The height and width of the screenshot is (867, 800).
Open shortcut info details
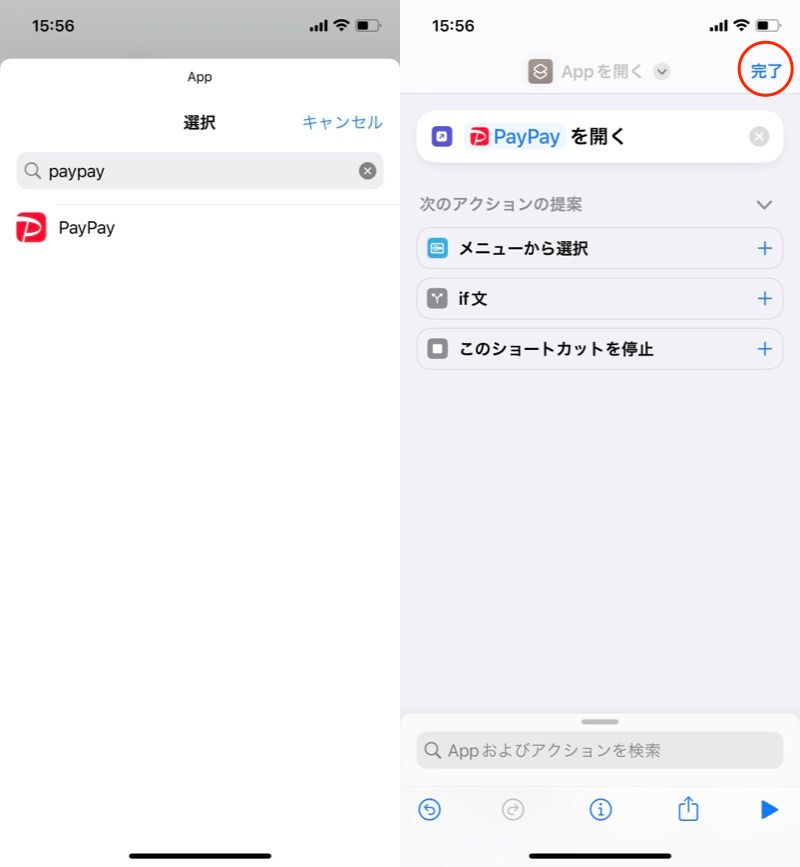click(x=600, y=809)
